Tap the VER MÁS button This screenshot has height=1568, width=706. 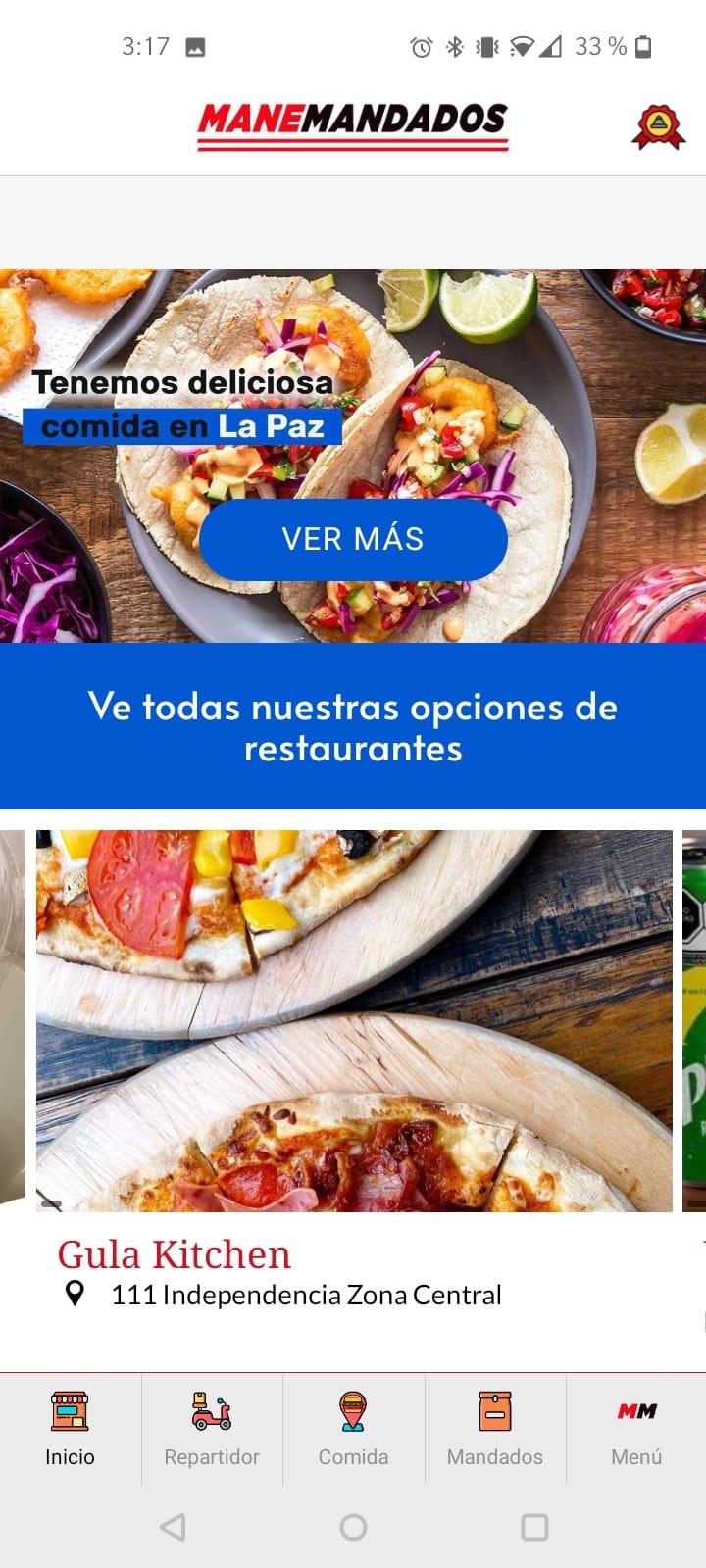click(x=353, y=539)
